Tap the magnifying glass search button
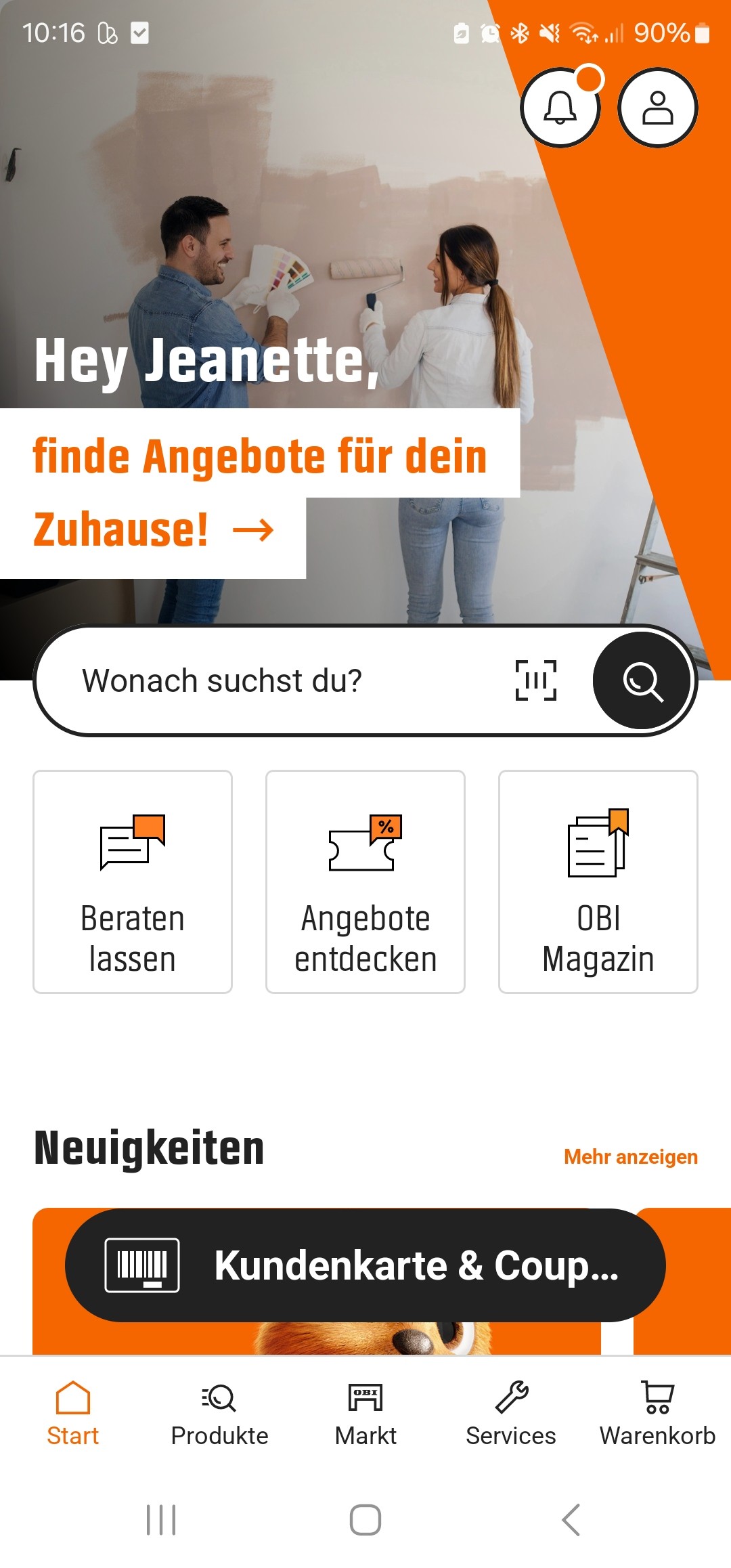 [x=641, y=680]
